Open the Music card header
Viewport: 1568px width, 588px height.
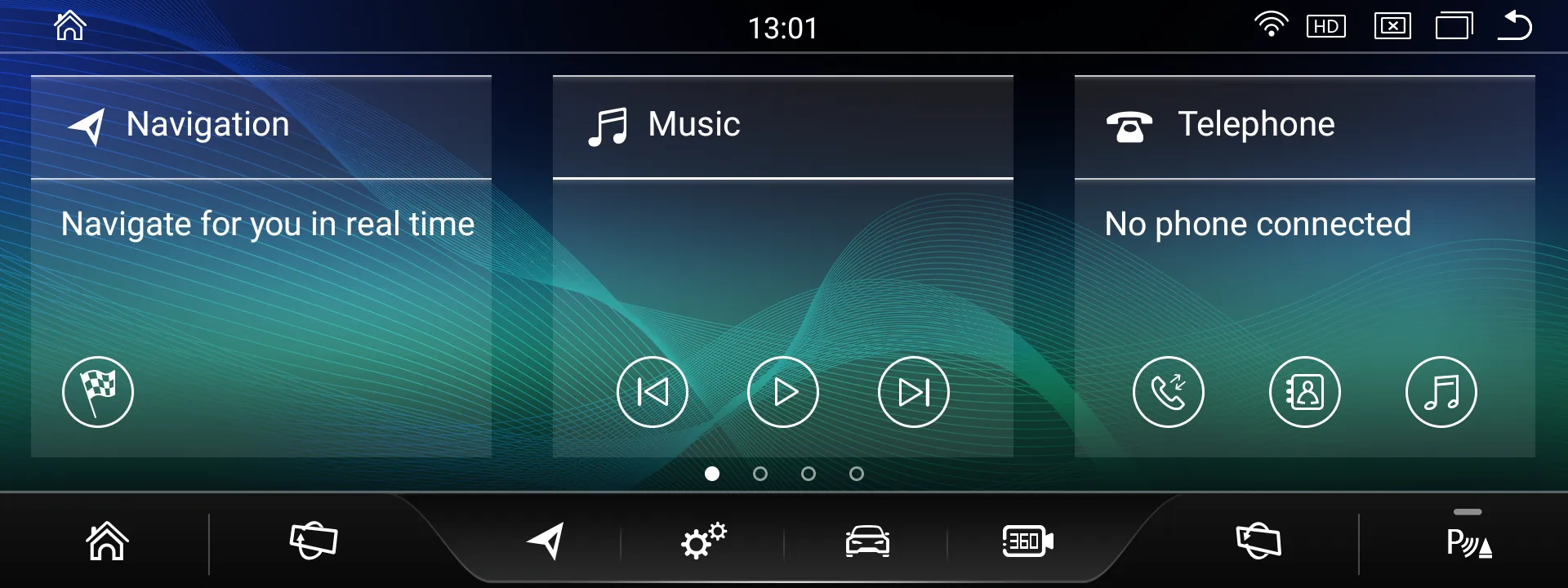(694, 125)
